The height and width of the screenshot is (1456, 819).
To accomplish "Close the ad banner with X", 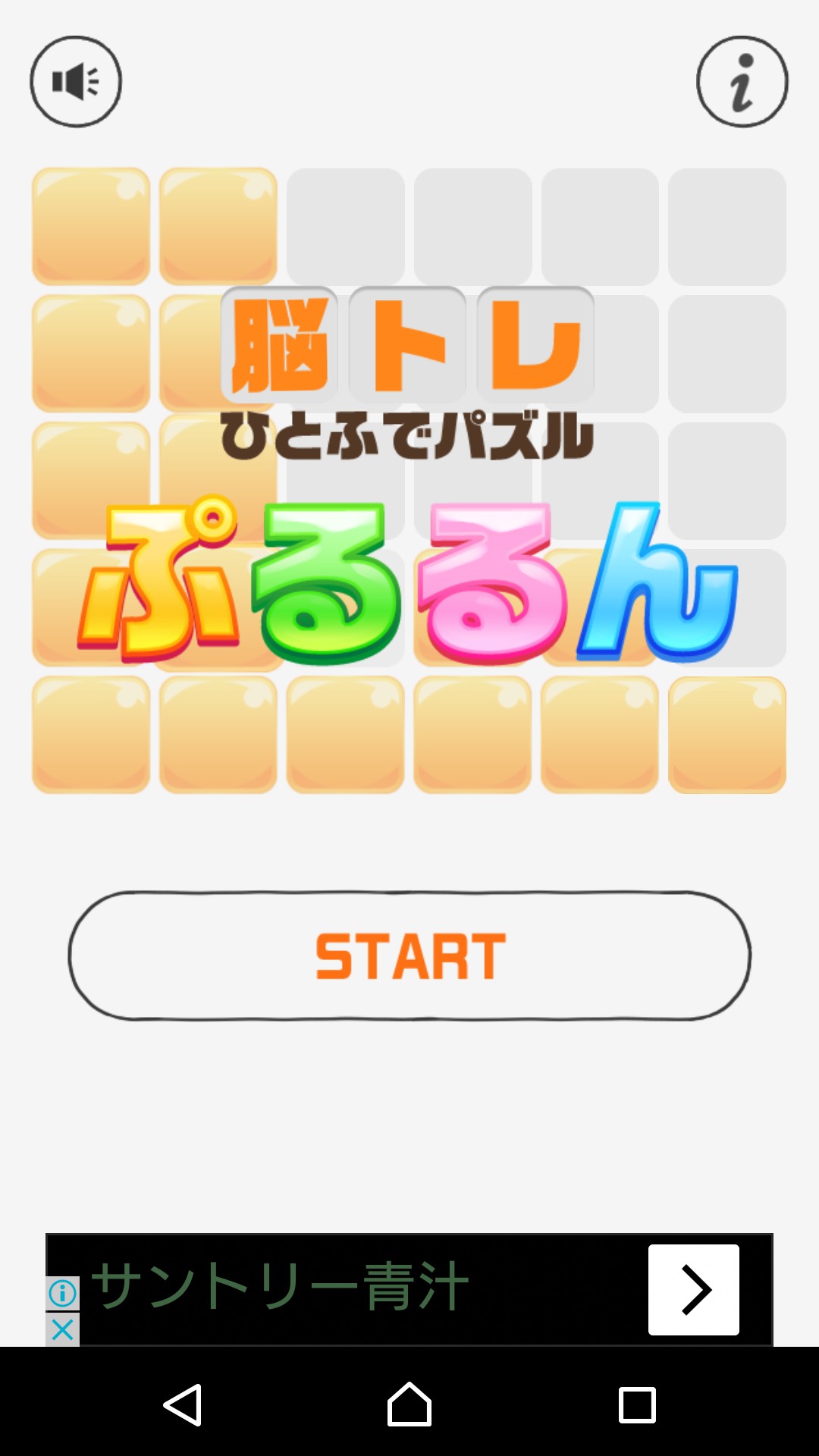I will pos(63,1329).
